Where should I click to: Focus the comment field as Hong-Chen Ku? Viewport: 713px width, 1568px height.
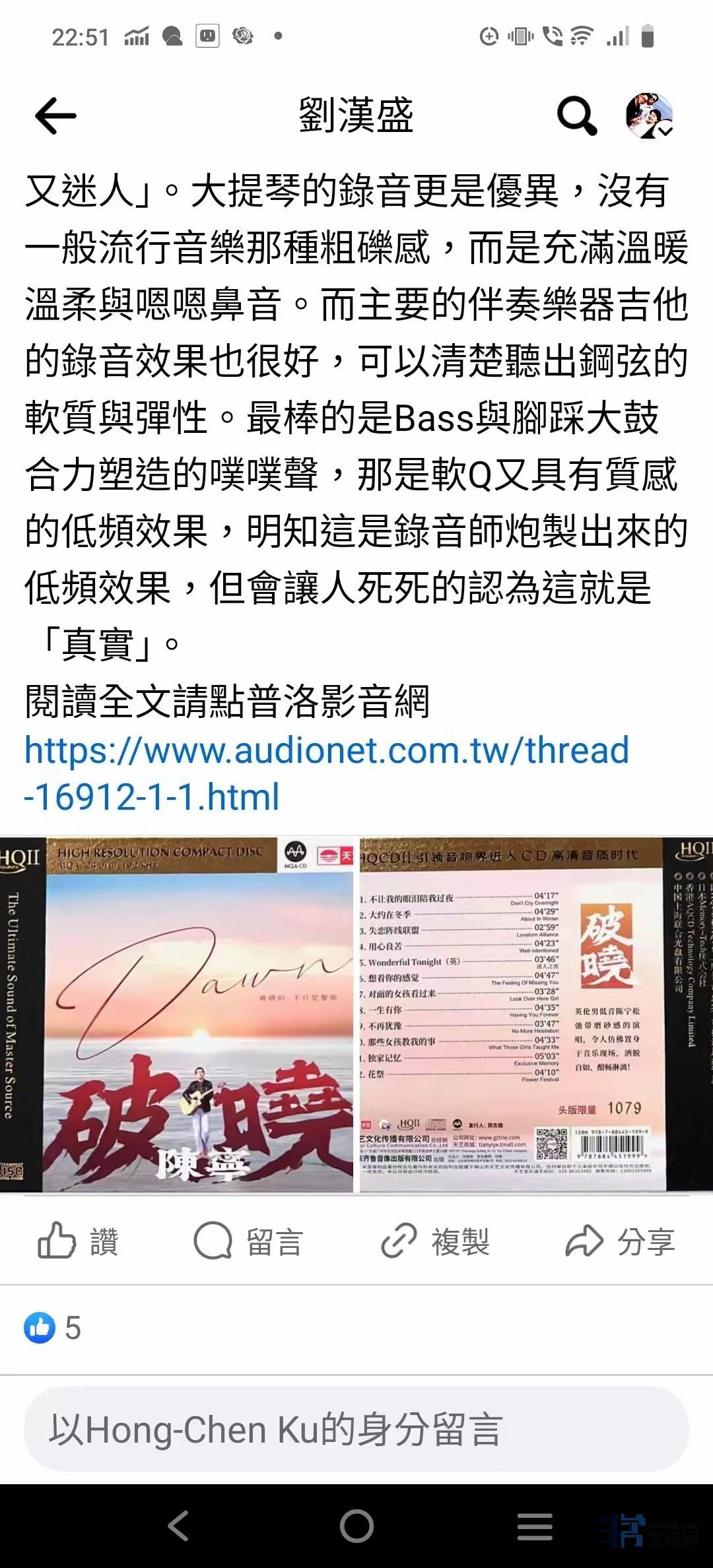pos(356,1430)
